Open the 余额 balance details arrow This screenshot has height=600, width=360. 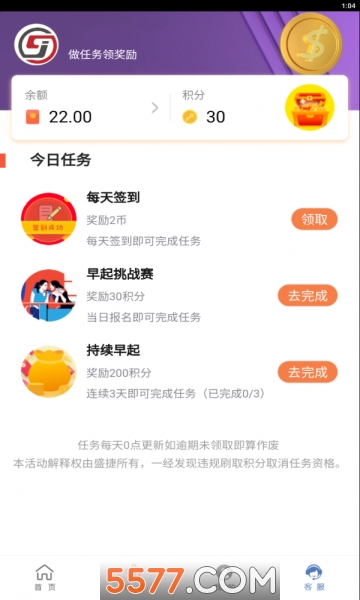(x=155, y=108)
